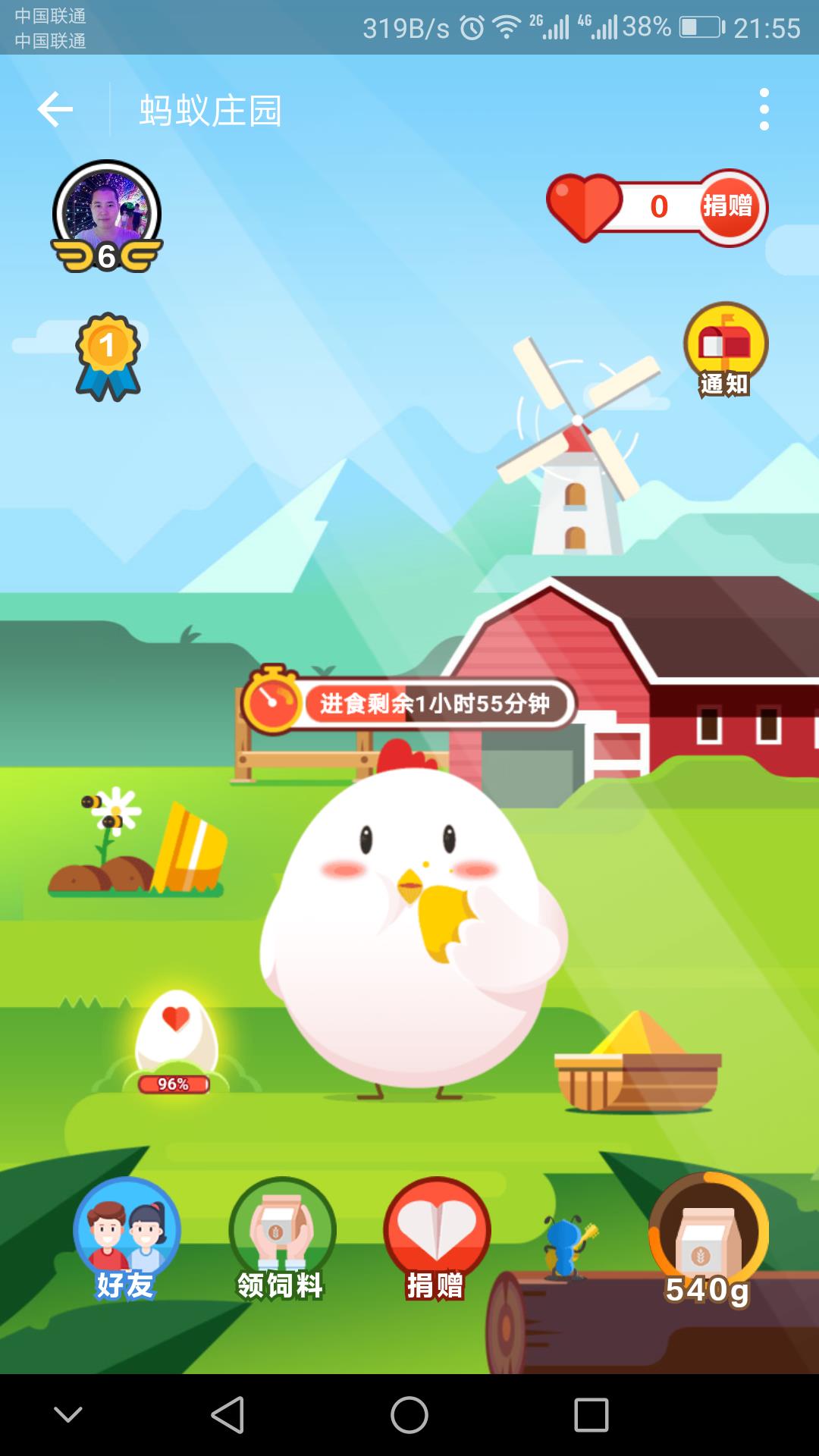Tap the red 捐赠 button beside the heart counter

point(728,206)
